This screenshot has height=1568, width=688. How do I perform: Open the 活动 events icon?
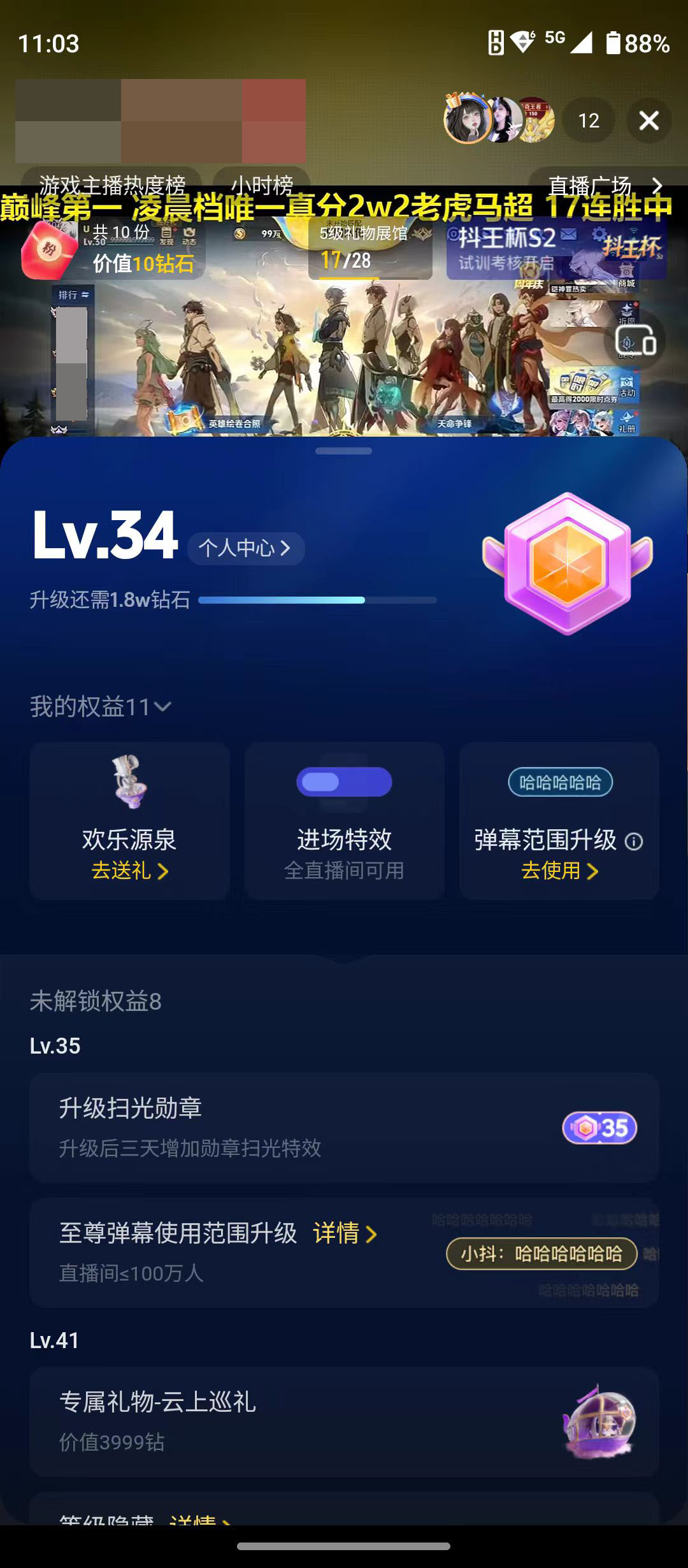(x=626, y=381)
